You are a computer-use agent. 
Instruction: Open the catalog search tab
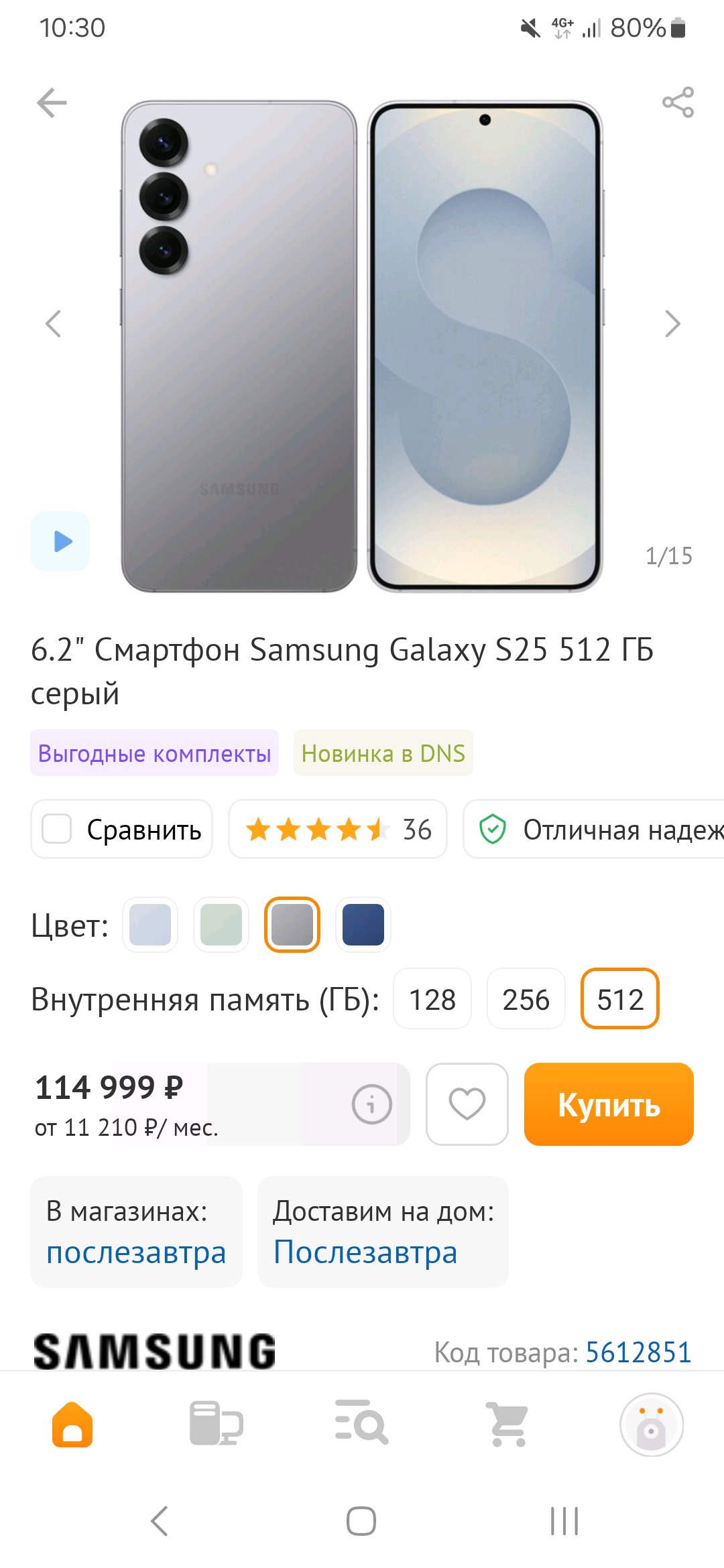click(361, 1422)
